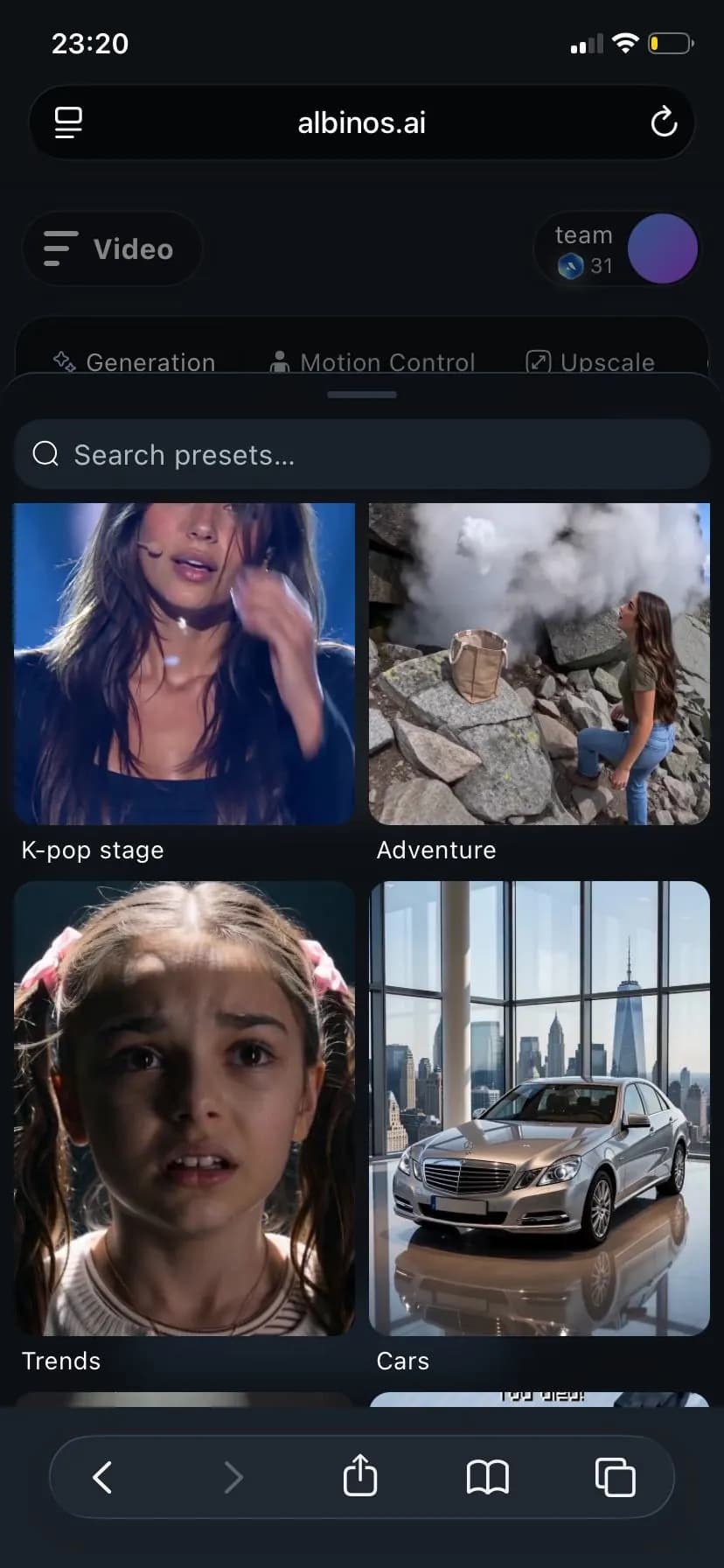724x1568 pixels.
Task: Tap the sheet drag handle
Action: coord(362,395)
